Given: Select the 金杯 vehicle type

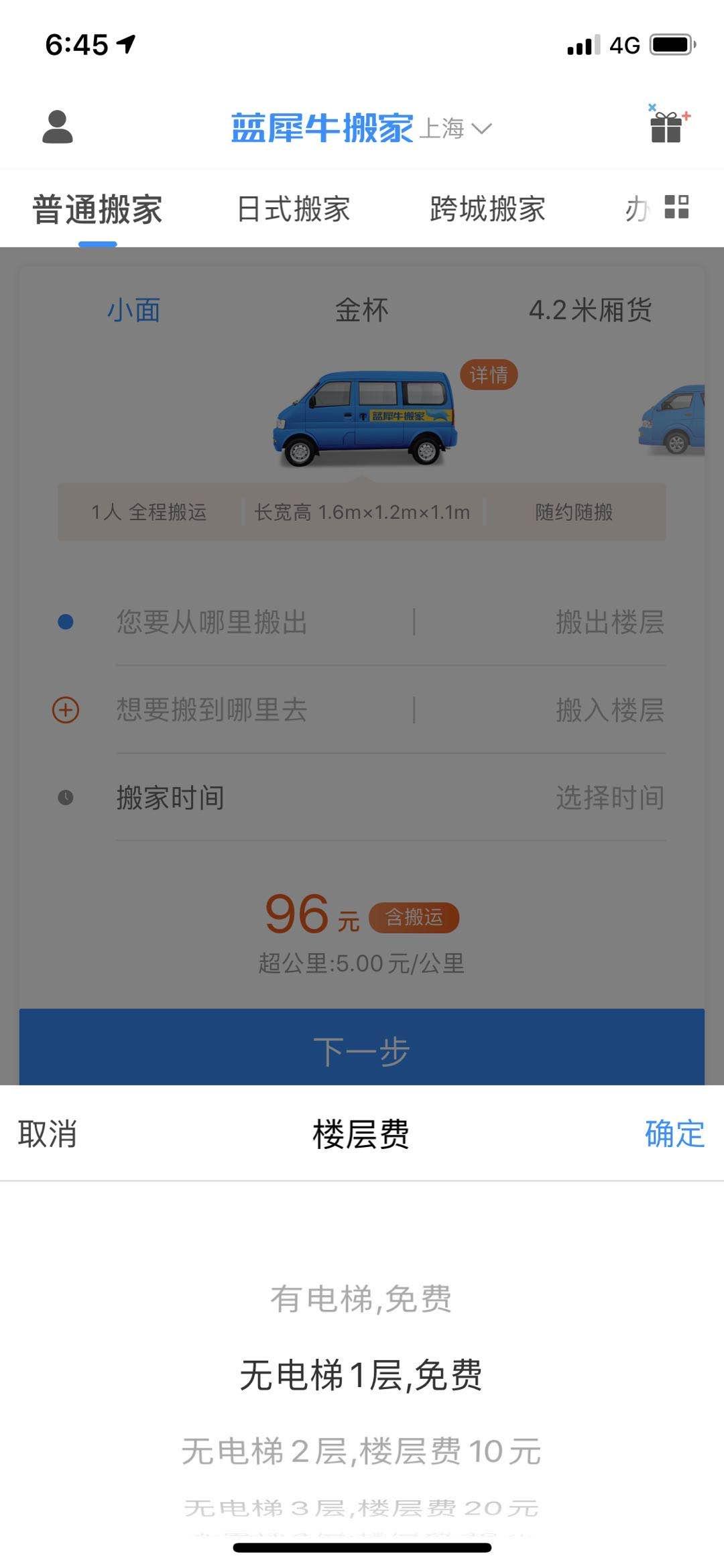Looking at the screenshot, I should point(362,310).
